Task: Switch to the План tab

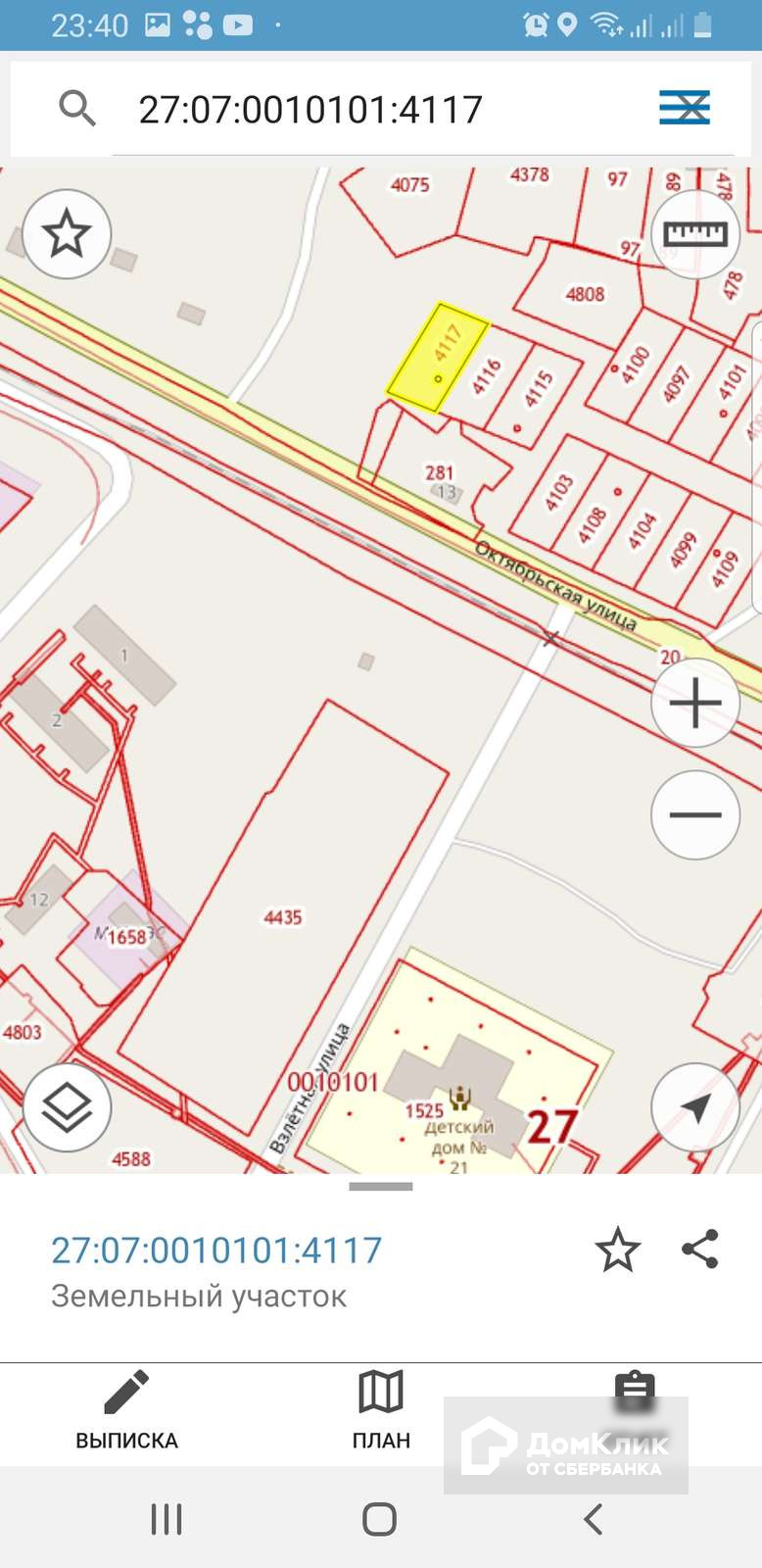Action: pyautogui.click(x=381, y=1411)
